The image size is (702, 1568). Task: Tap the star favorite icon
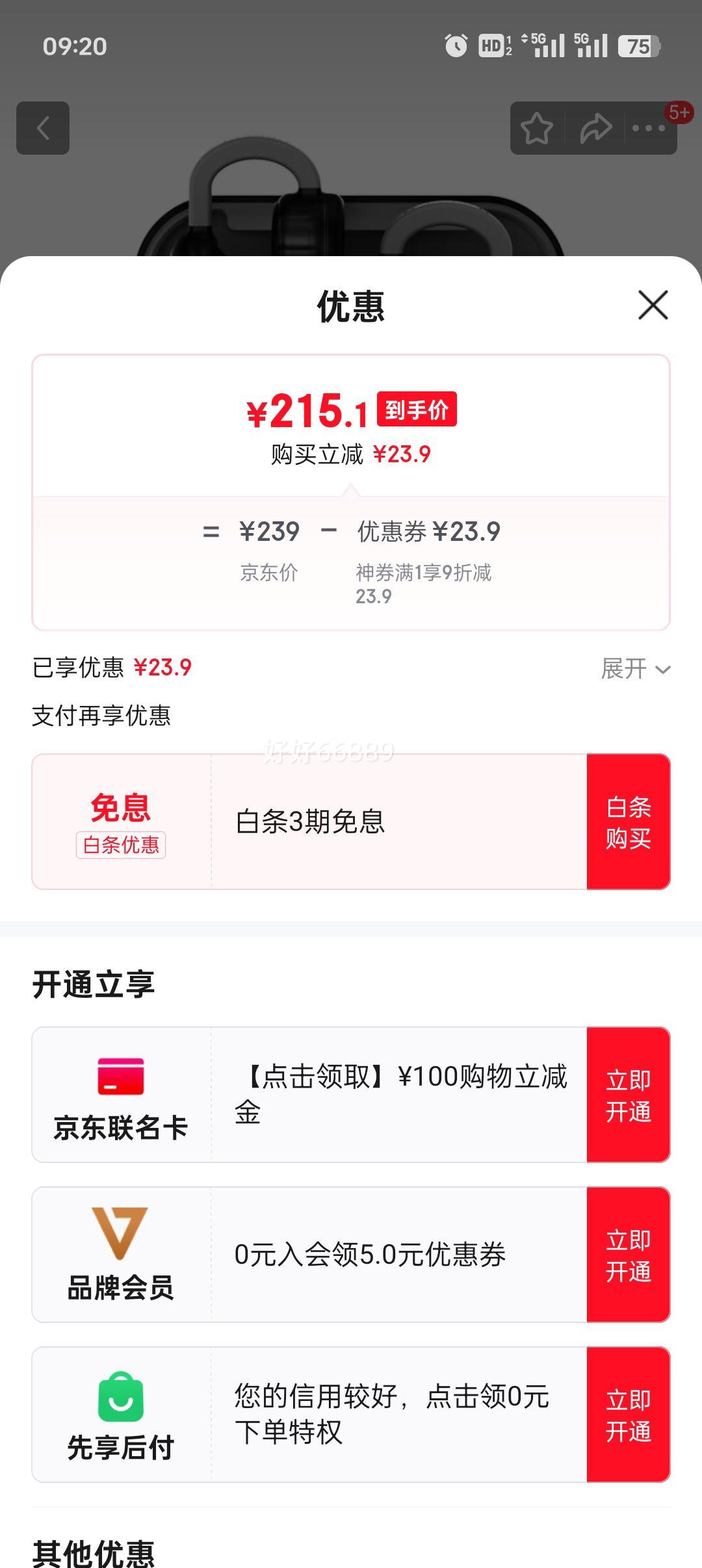[537, 129]
